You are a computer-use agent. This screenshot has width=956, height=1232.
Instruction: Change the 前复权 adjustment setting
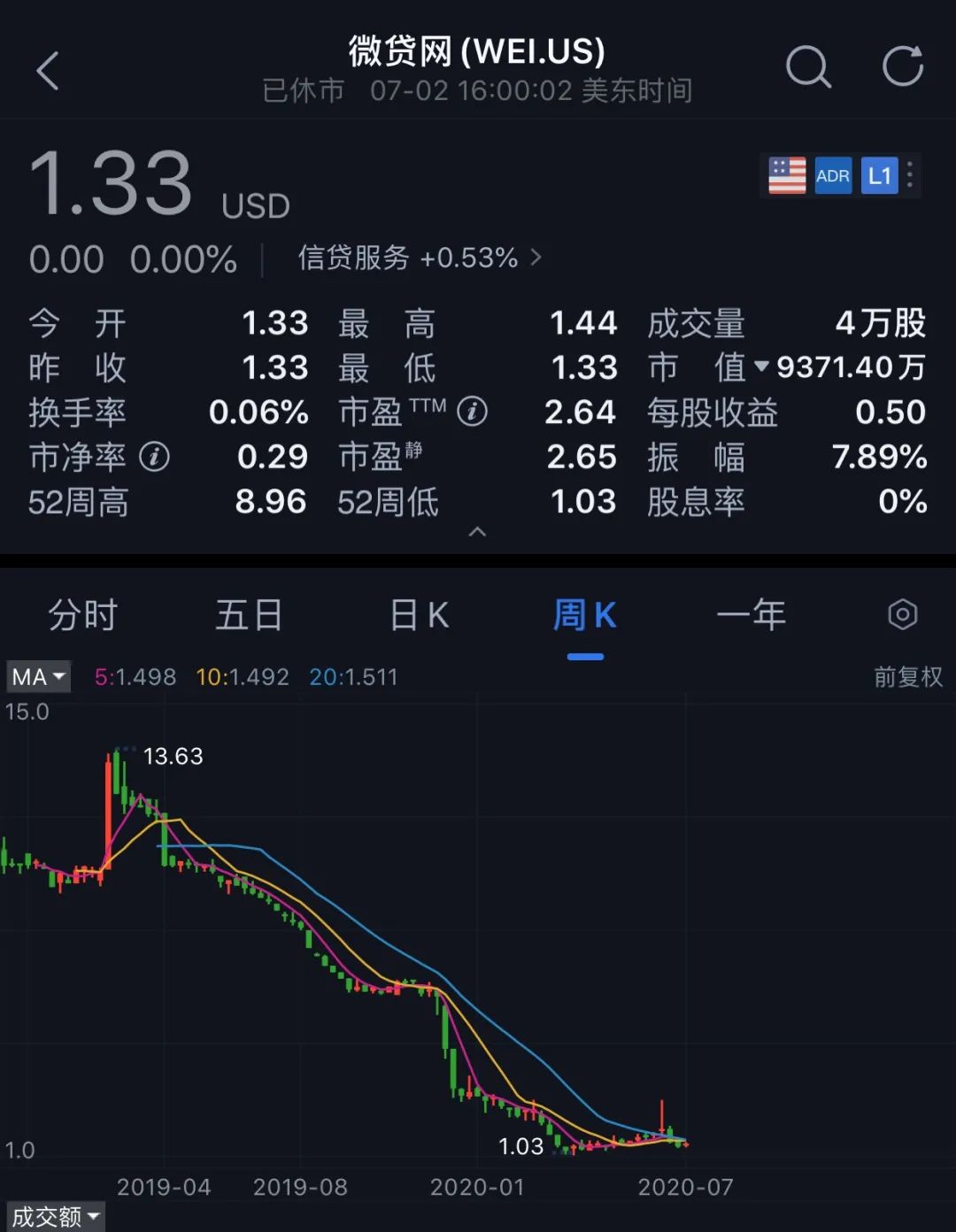[x=907, y=677]
